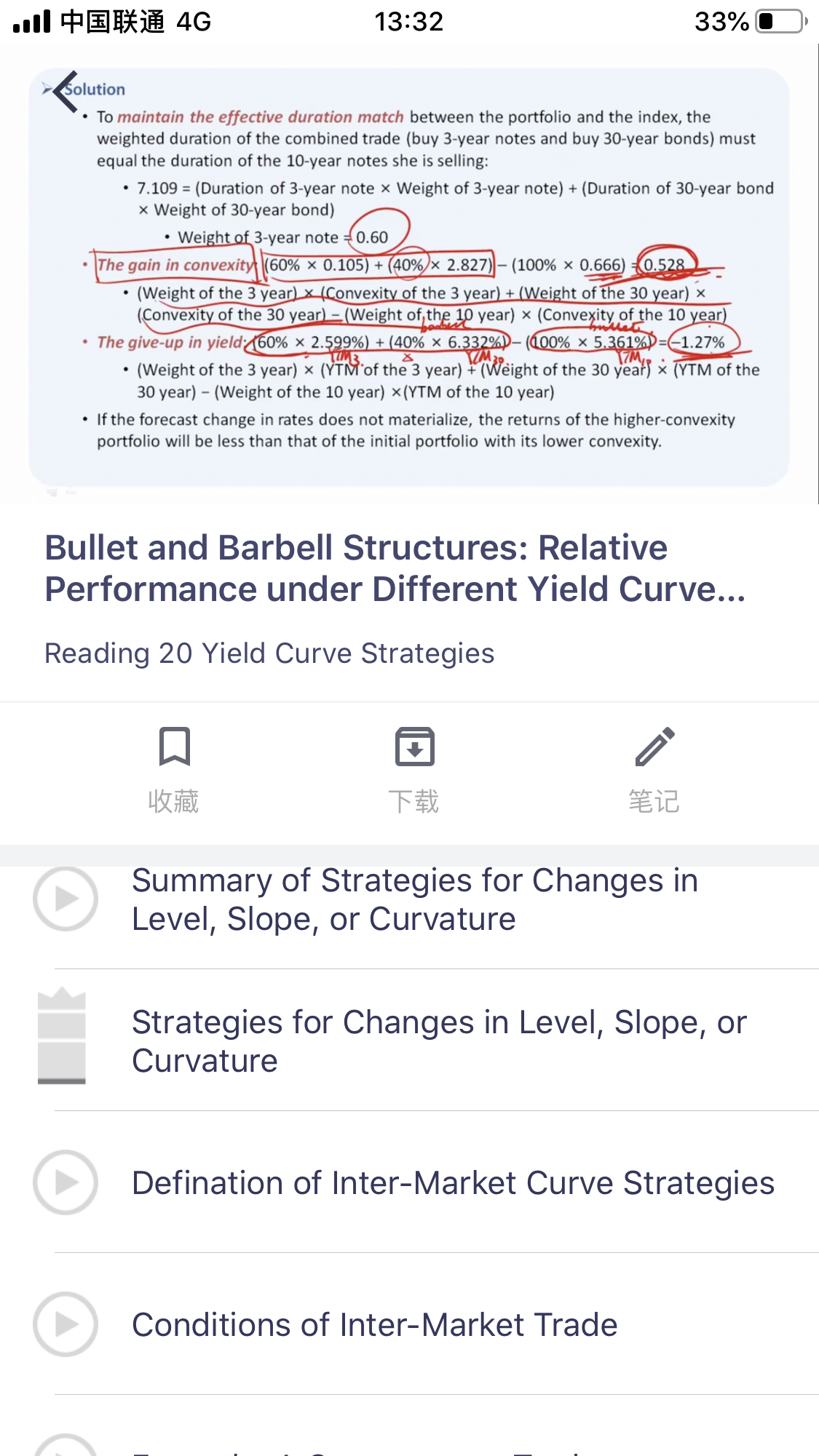Download this lesson via 下载
The width and height of the screenshot is (819, 1456).
click(x=414, y=768)
